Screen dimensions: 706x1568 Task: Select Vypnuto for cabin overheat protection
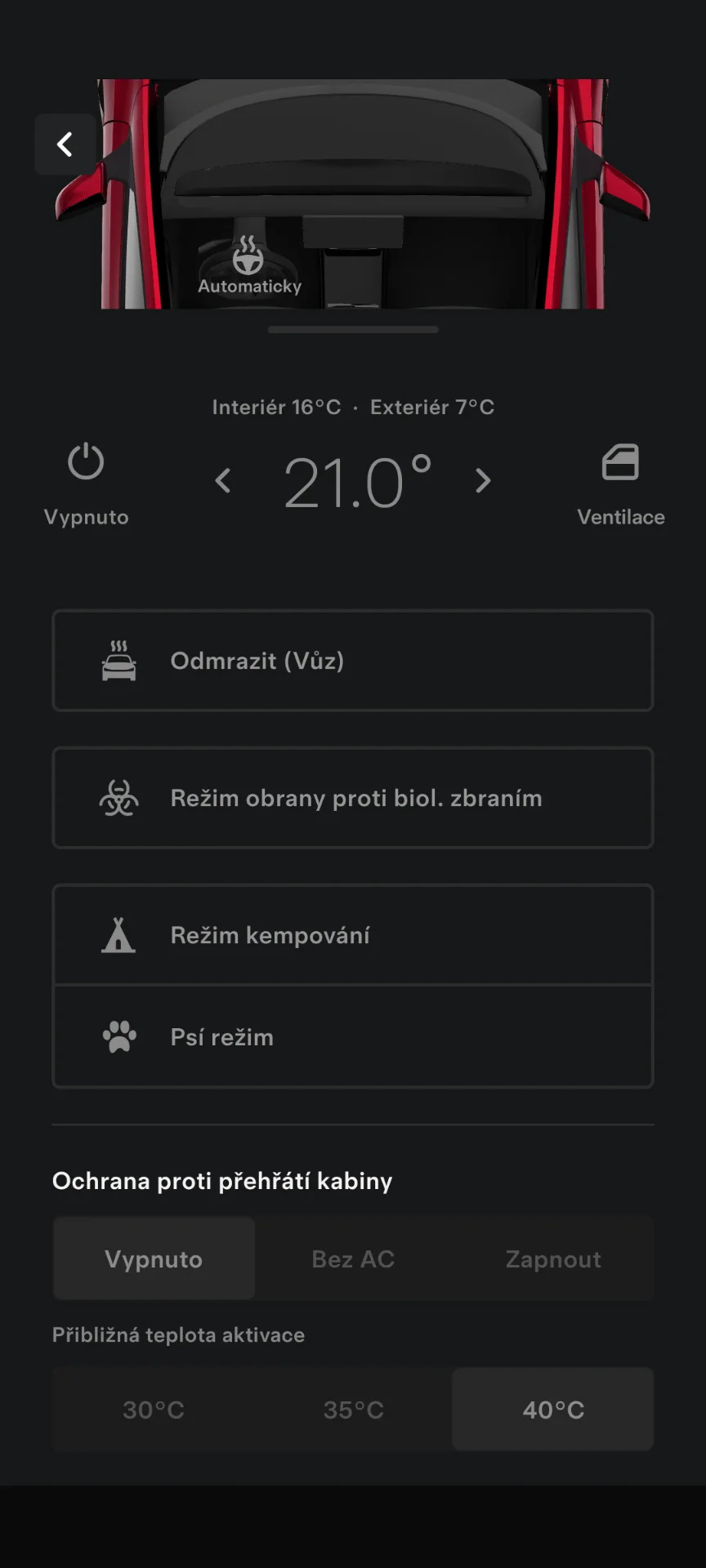[x=154, y=1259]
